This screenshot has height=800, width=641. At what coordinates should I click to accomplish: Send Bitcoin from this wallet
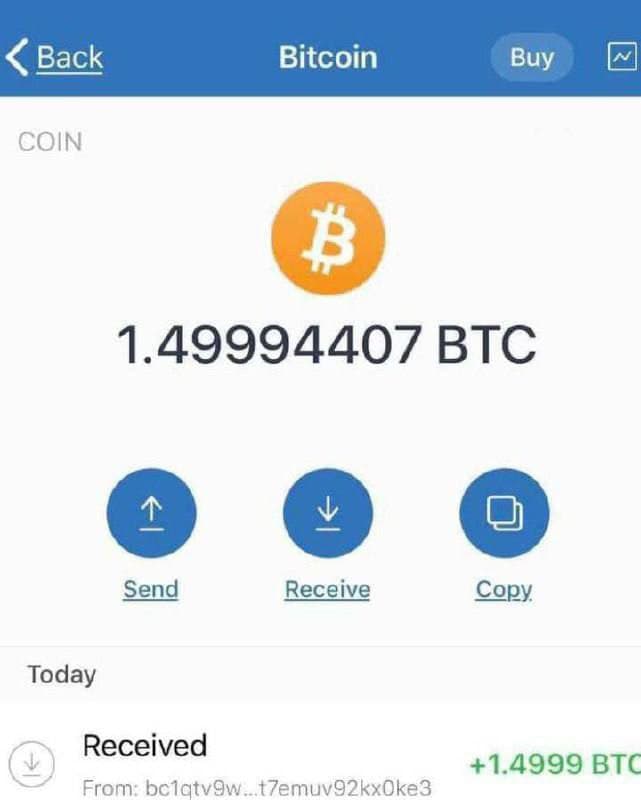[x=150, y=513]
